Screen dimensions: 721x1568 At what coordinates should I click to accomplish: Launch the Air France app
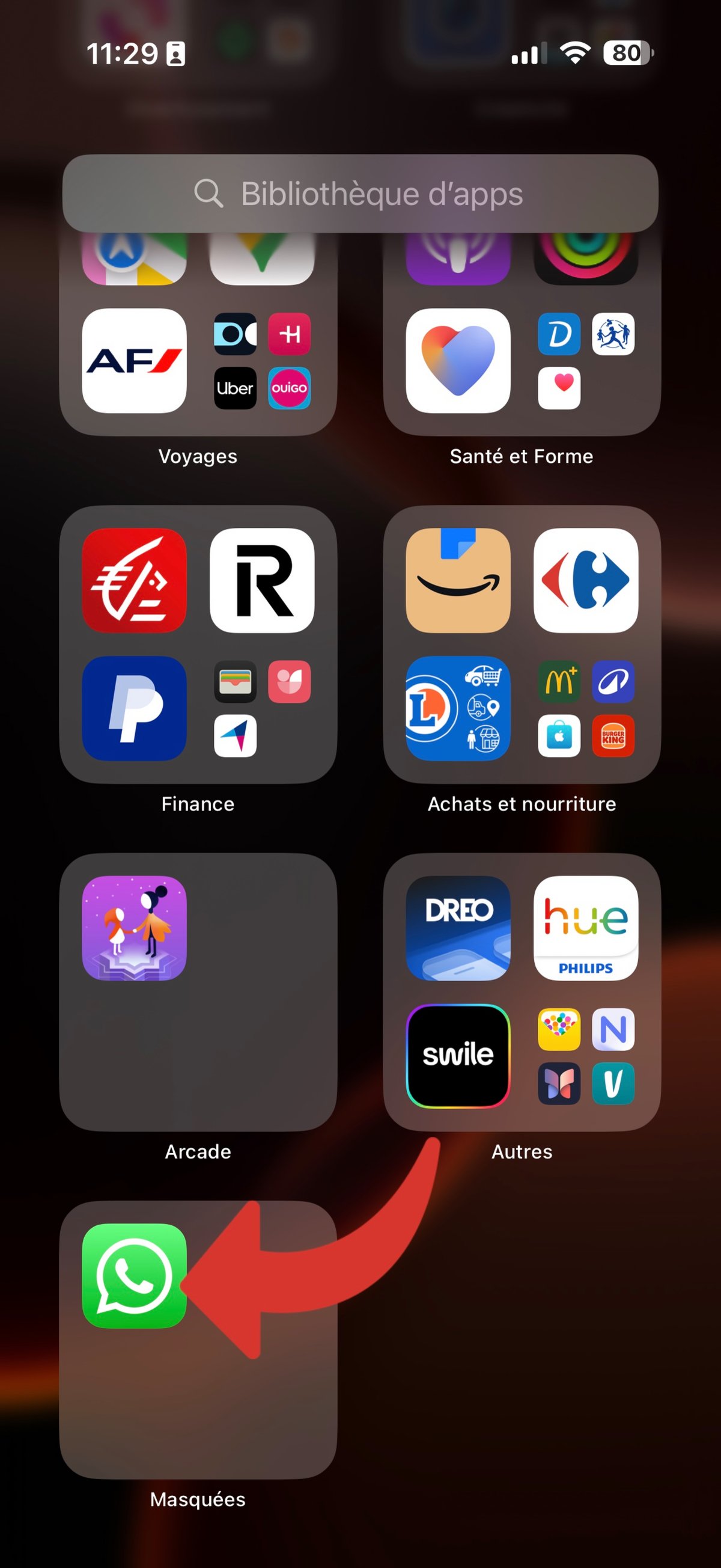[135, 361]
